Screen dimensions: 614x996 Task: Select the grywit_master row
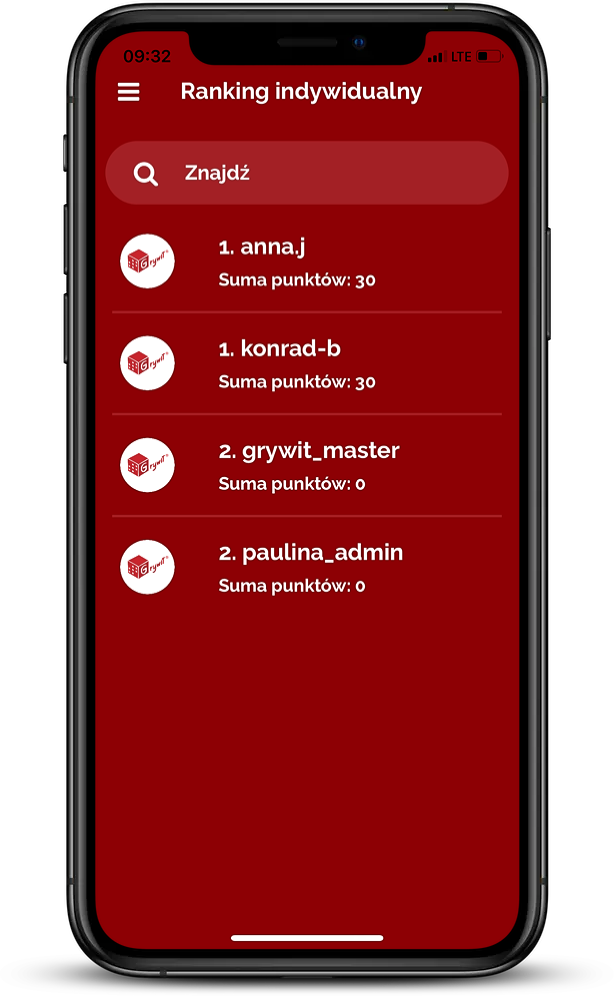[307, 465]
